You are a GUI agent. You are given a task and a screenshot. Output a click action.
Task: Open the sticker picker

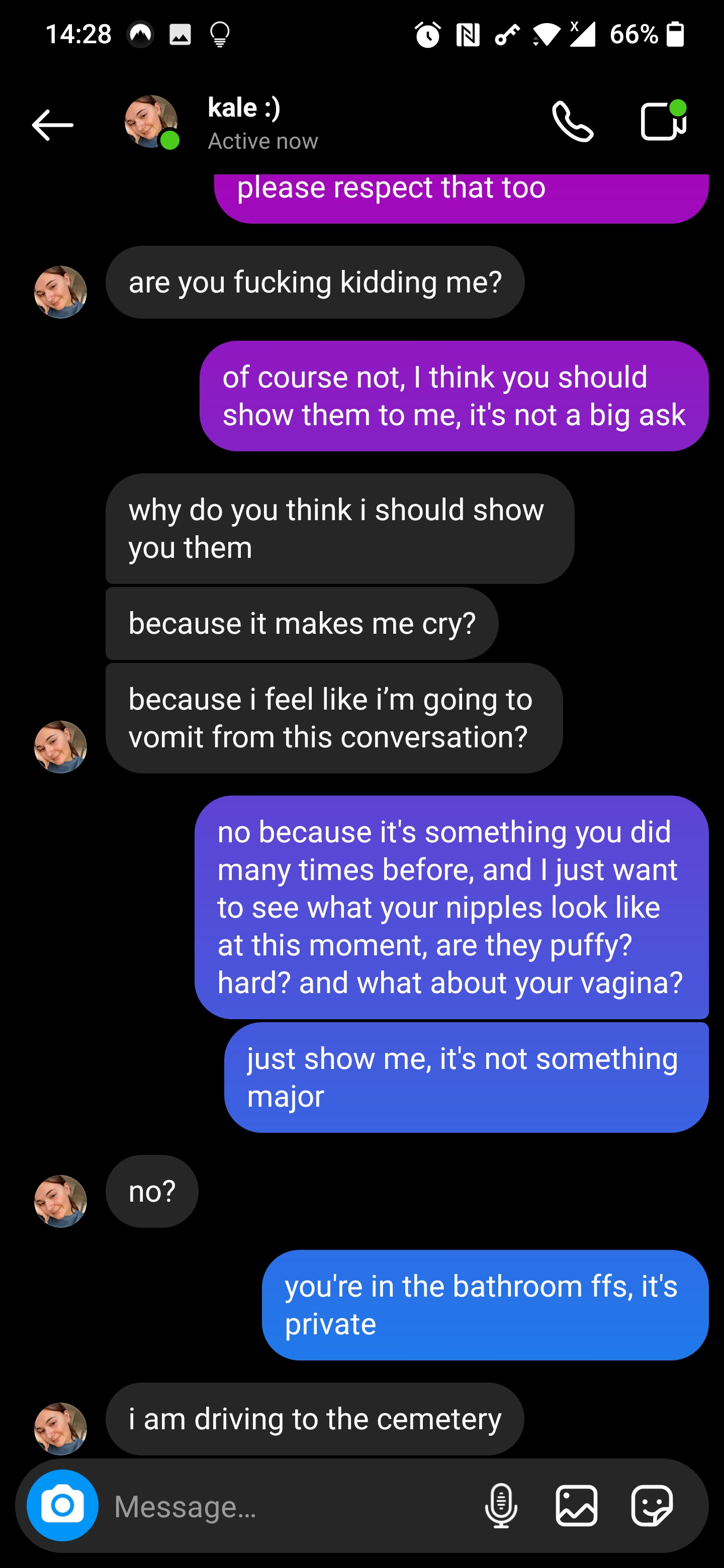pyautogui.click(x=652, y=1505)
